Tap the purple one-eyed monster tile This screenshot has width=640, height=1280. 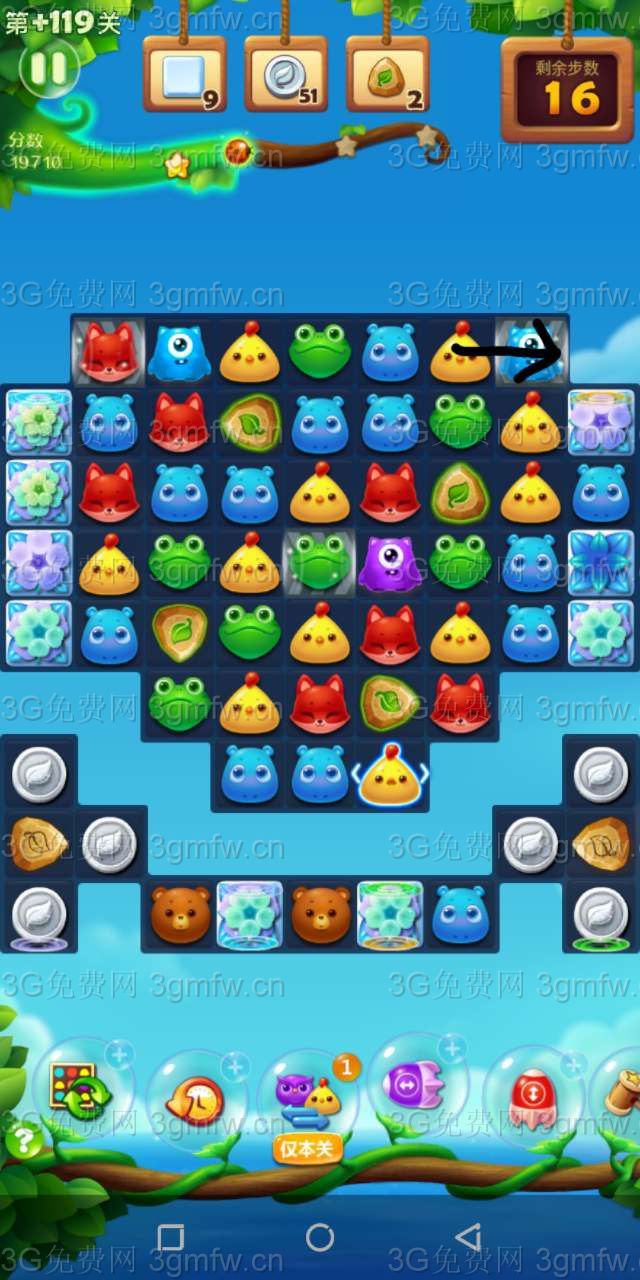[x=390, y=562]
